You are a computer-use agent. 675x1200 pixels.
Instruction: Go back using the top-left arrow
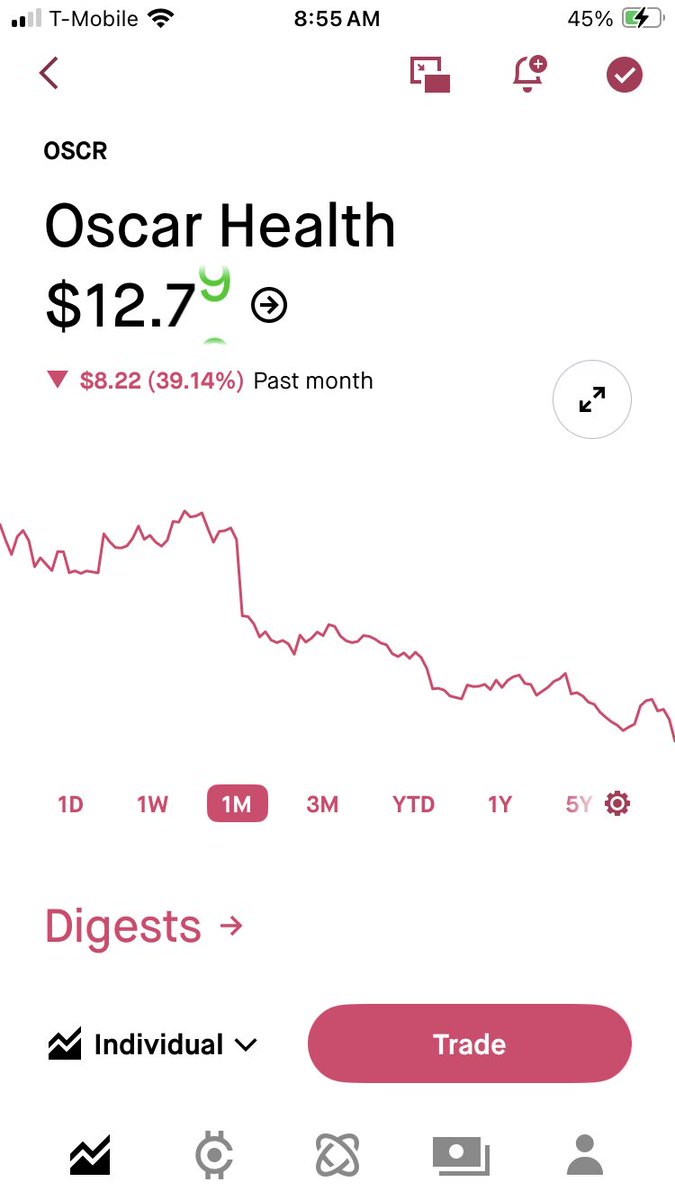(49, 74)
